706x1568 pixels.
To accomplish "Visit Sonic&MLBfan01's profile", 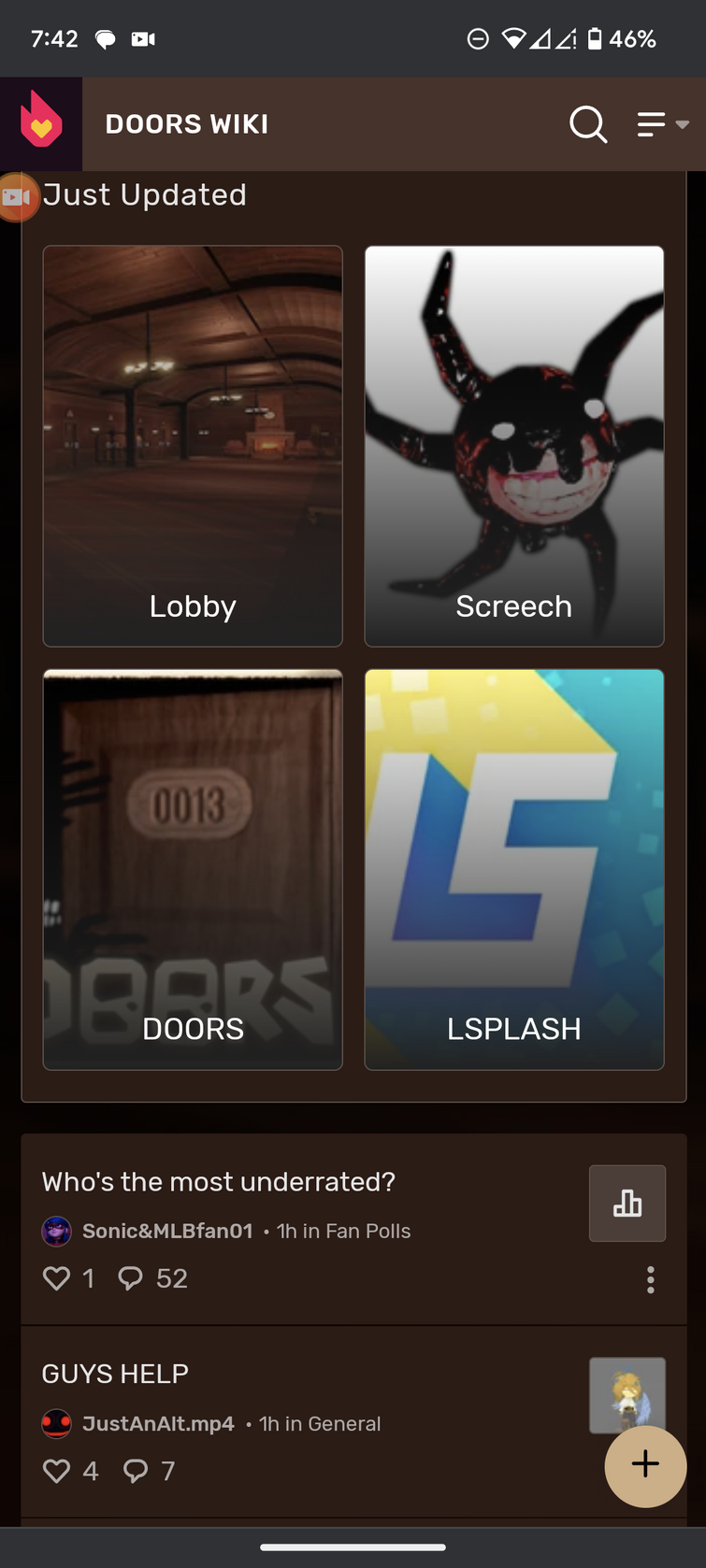I will pyautogui.click(x=167, y=1231).
